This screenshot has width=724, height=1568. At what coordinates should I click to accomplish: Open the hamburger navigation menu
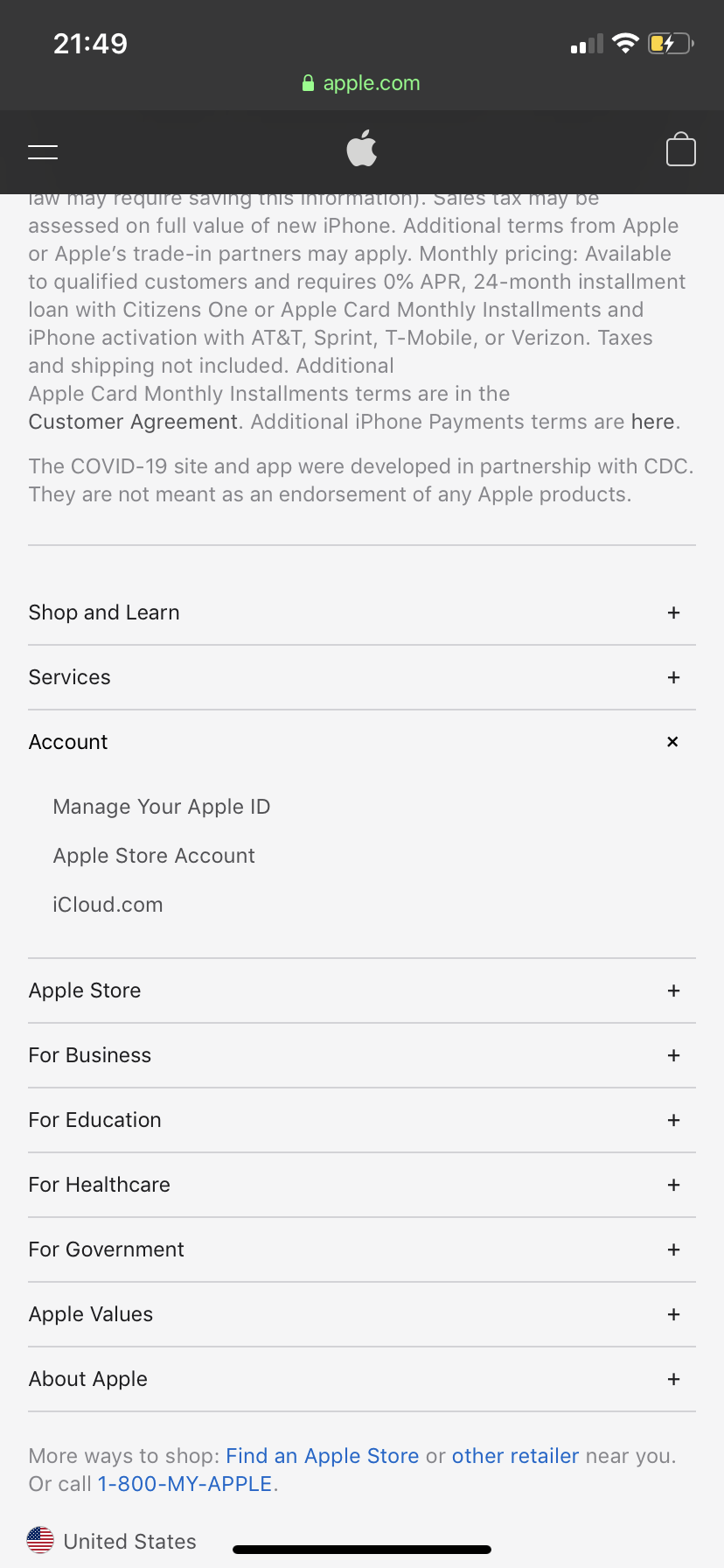coord(43,151)
